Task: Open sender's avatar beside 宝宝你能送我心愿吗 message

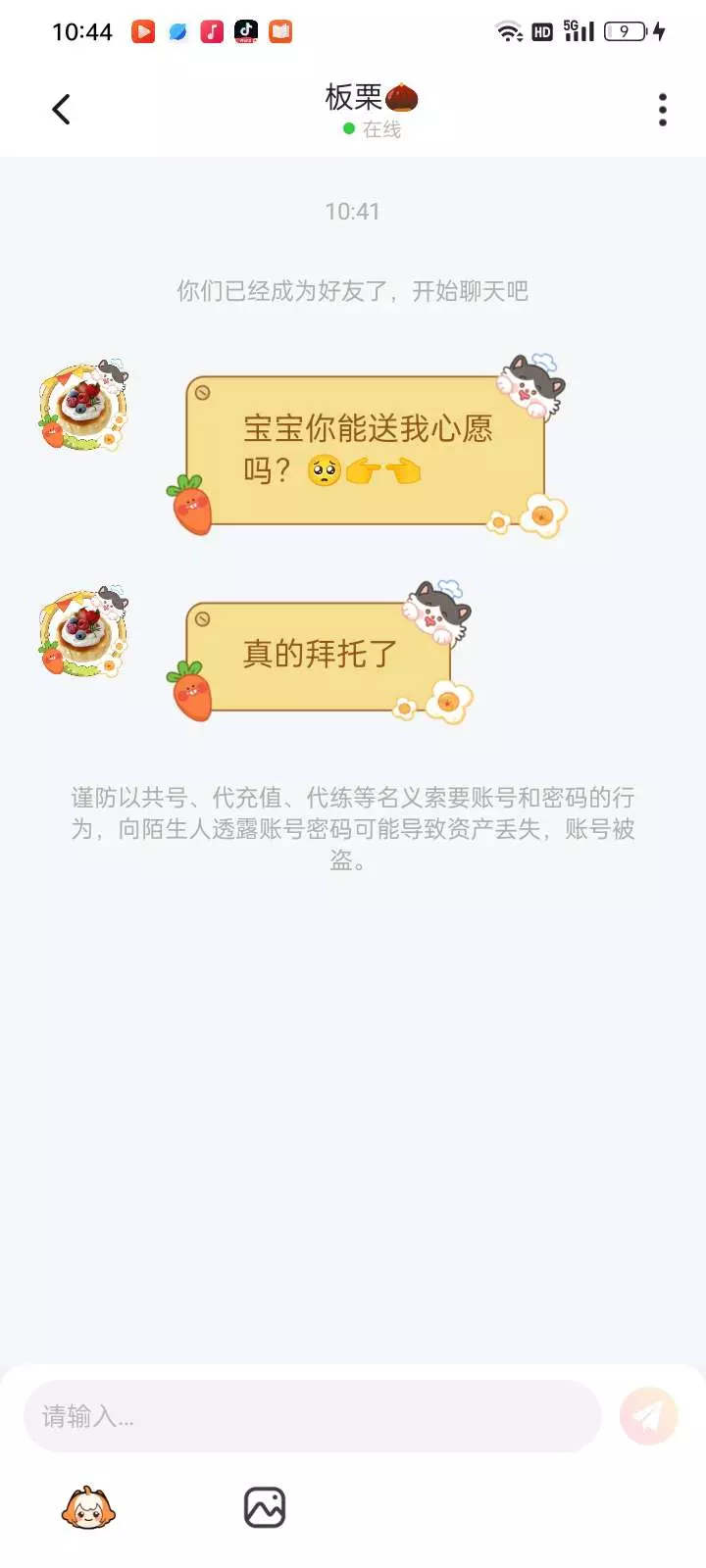Action: coord(83,405)
